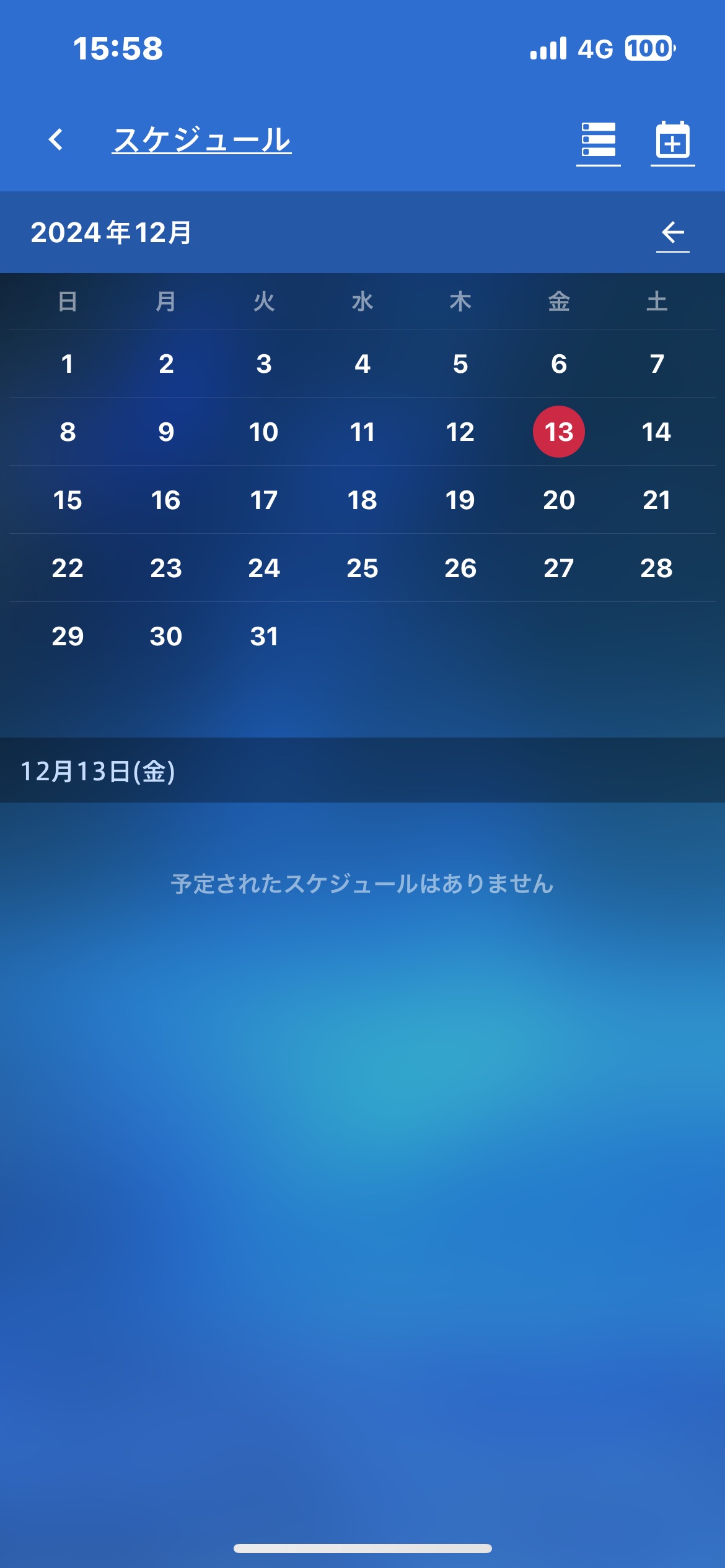The height and width of the screenshot is (1568, 725).
Task: Pick day 18 in the calendar
Action: (362, 500)
